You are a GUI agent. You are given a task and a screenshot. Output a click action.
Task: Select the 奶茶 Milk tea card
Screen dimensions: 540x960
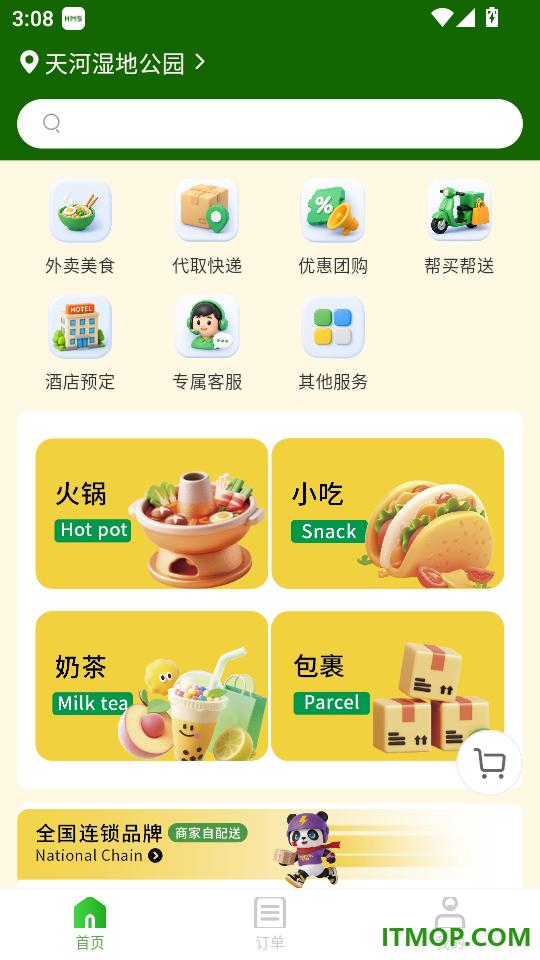click(x=152, y=686)
